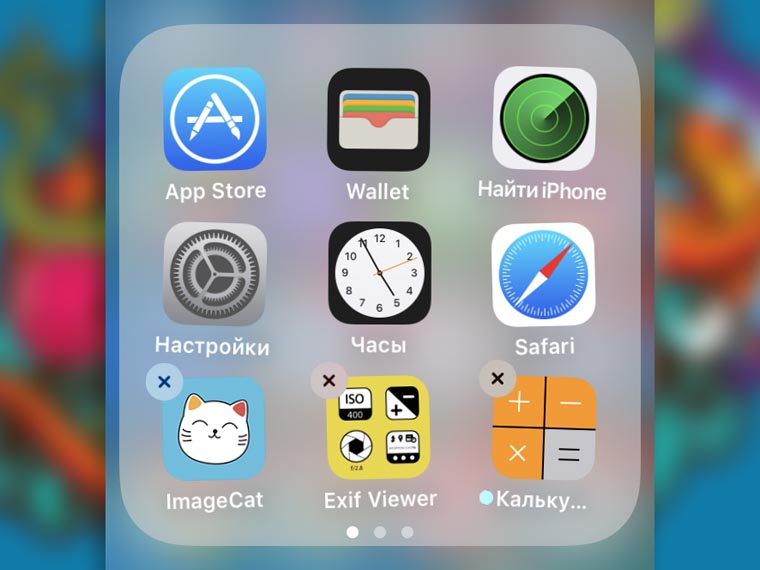This screenshot has height=570, width=760.
Task: Open the ImageCat app
Action: (214, 429)
